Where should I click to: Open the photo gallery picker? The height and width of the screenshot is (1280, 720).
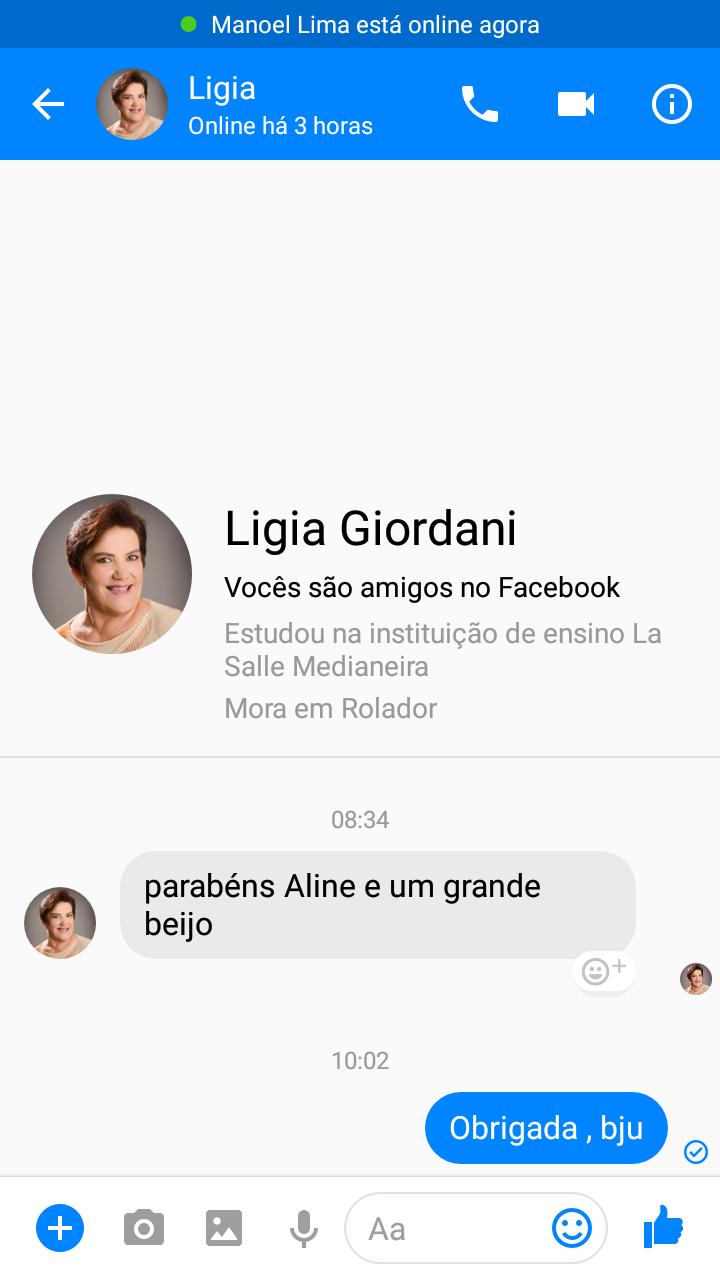click(x=224, y=1228)
